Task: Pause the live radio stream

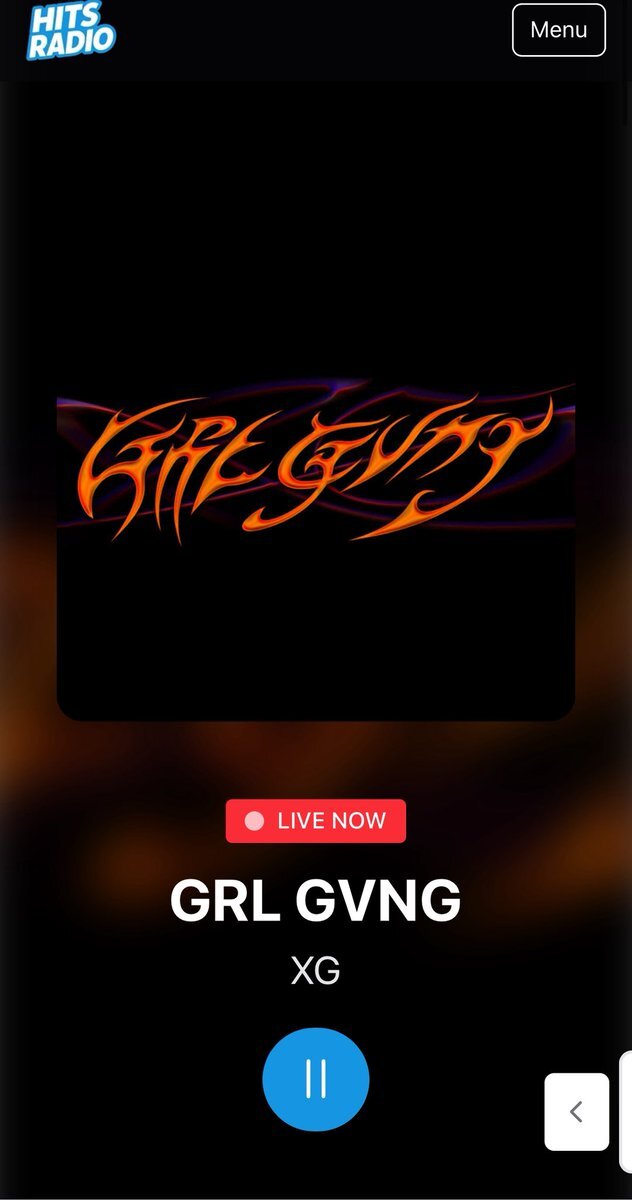Action: [316, 1079]
